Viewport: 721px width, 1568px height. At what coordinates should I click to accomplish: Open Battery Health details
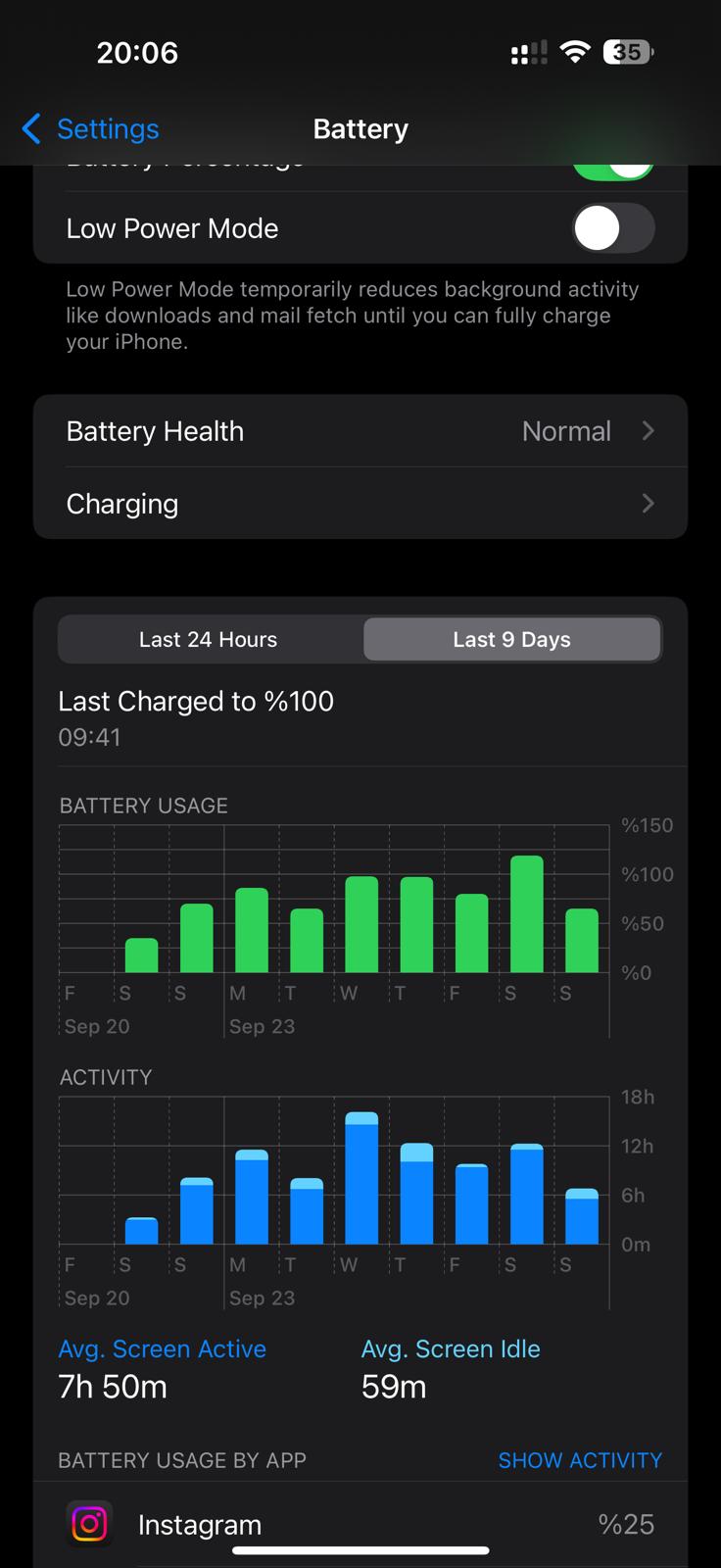[360, 431]
